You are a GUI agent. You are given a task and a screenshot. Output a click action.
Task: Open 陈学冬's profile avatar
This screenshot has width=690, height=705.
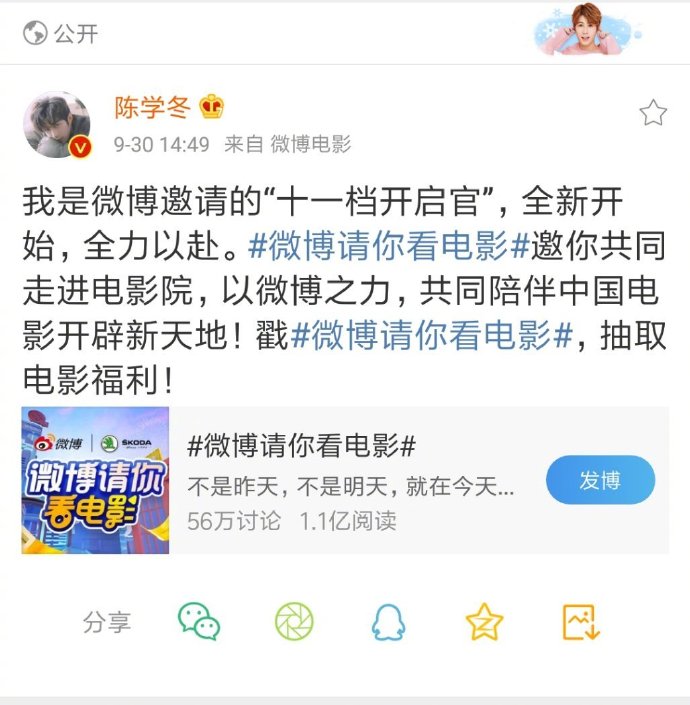(57, 125)
